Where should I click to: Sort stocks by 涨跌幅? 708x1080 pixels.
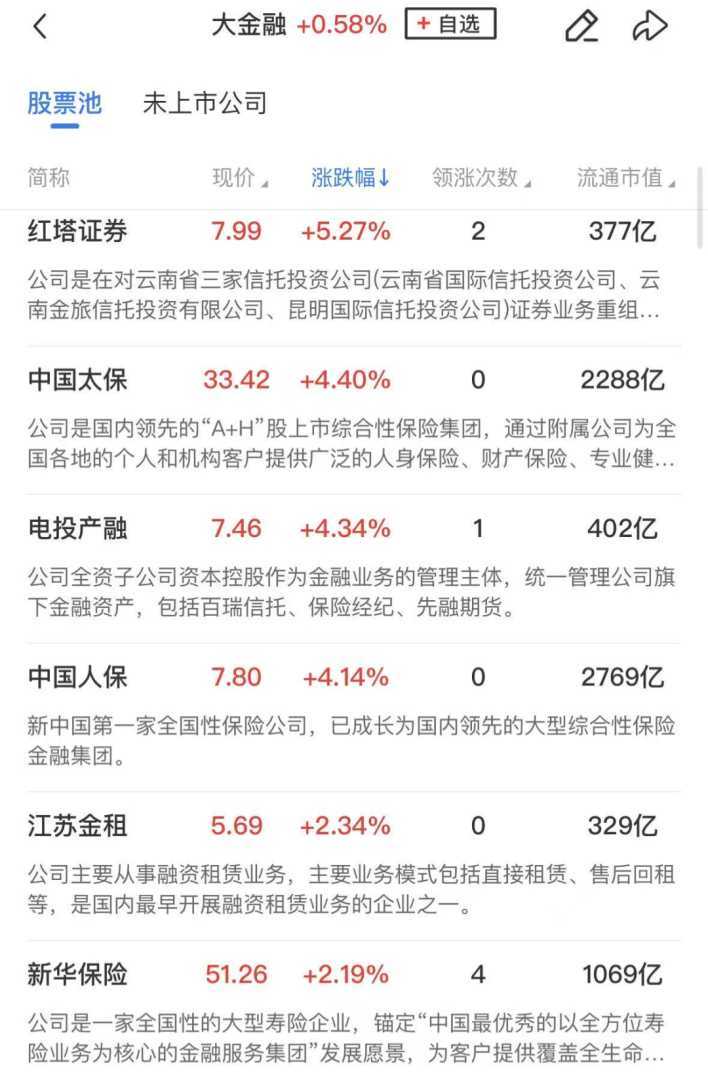pos(350,178)
